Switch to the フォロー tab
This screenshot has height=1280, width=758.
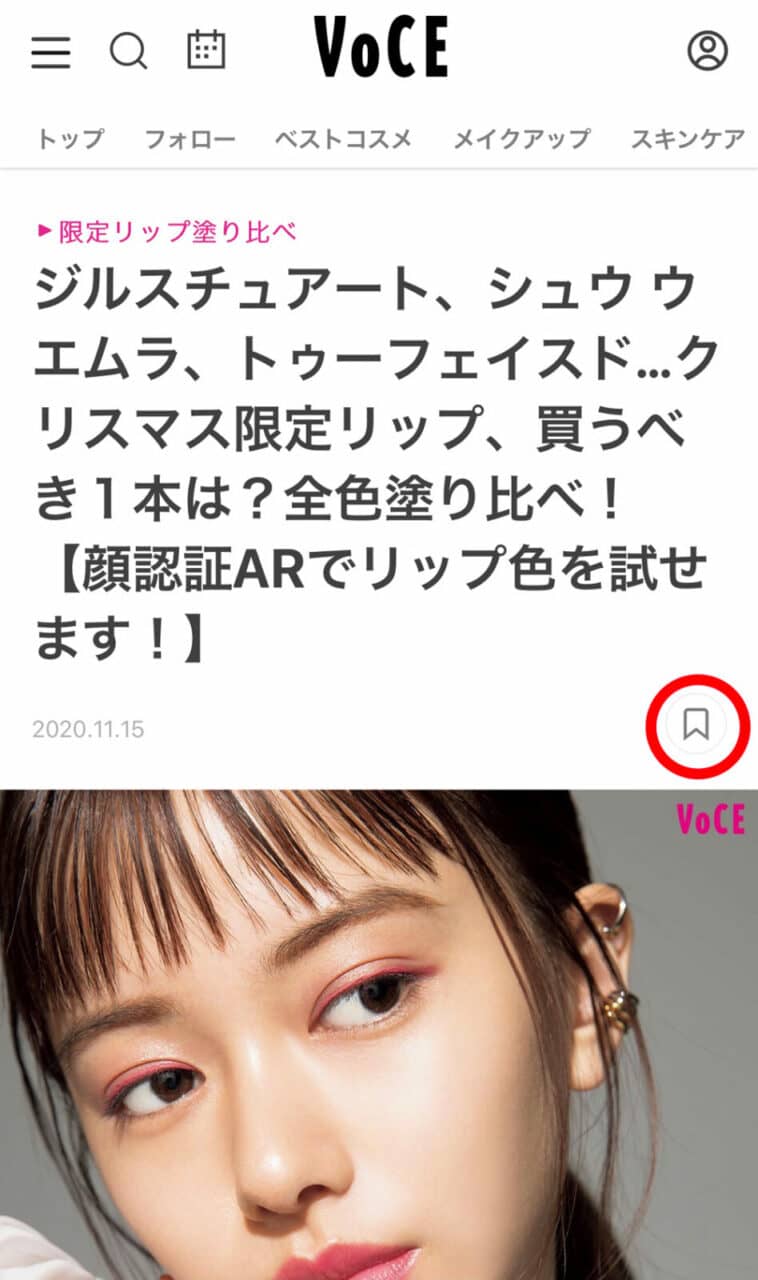point(190,139)
